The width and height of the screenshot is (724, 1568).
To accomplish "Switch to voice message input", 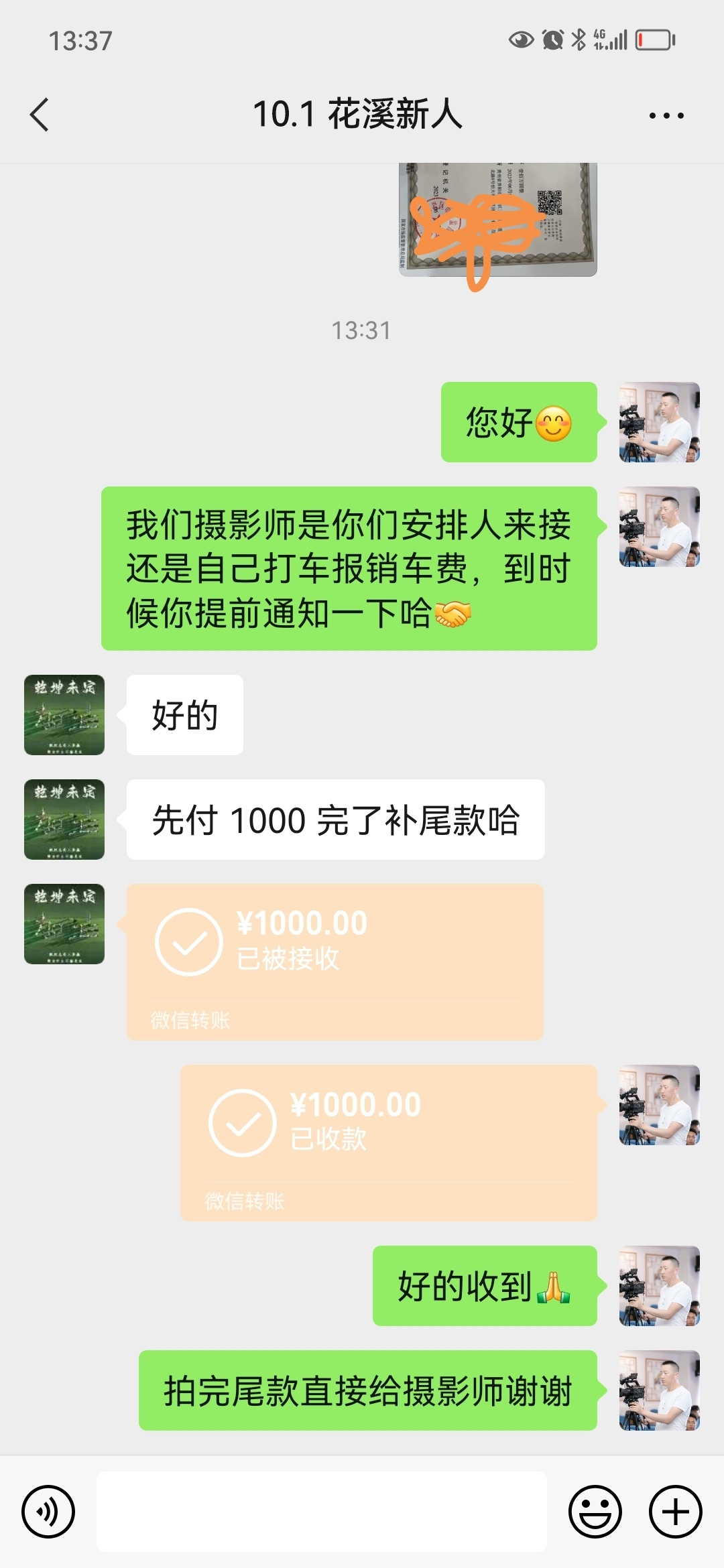I will pyautogui.click(x=48, y=1512).
